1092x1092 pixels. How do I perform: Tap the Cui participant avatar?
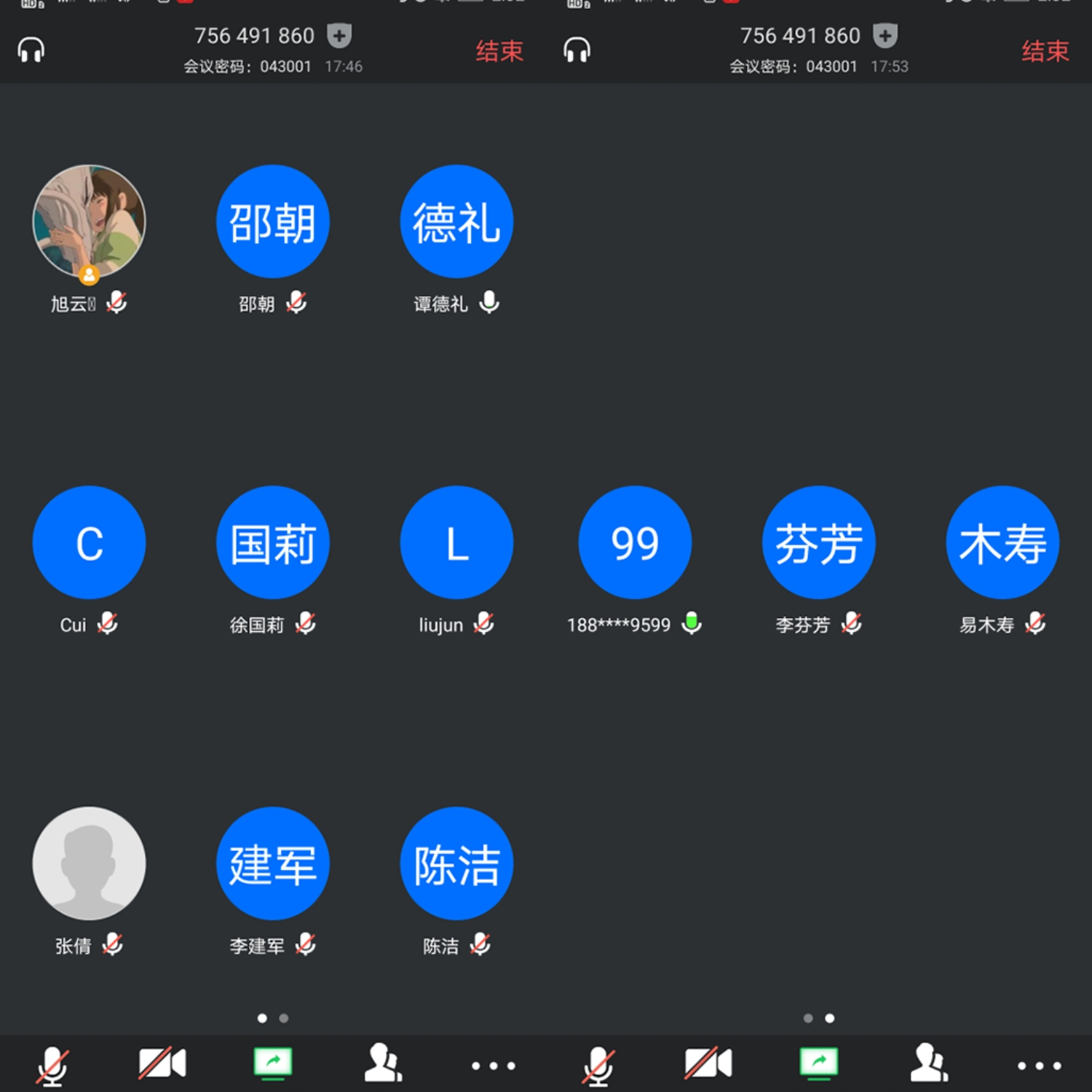click(x=89, y=542)
